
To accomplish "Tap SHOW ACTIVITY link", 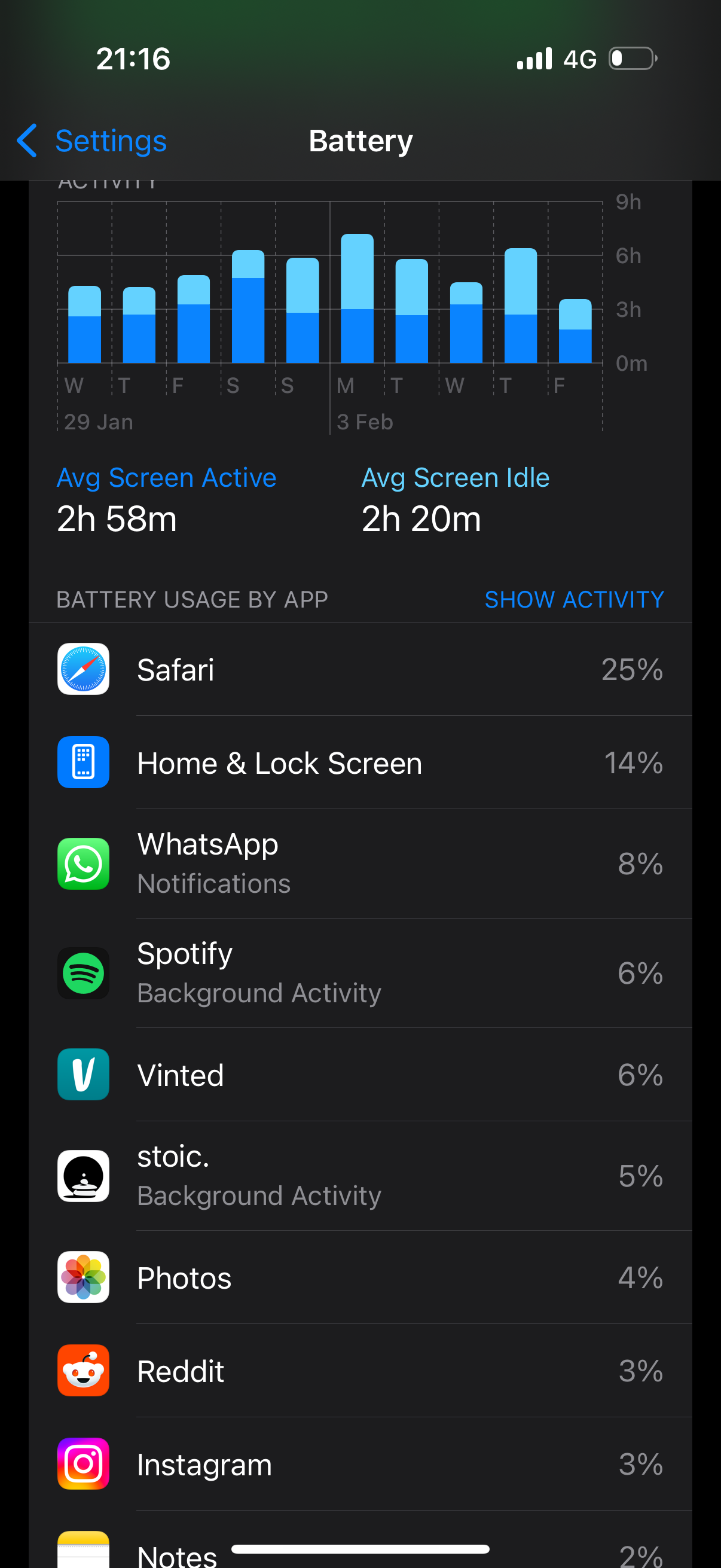I will [573, 600].
